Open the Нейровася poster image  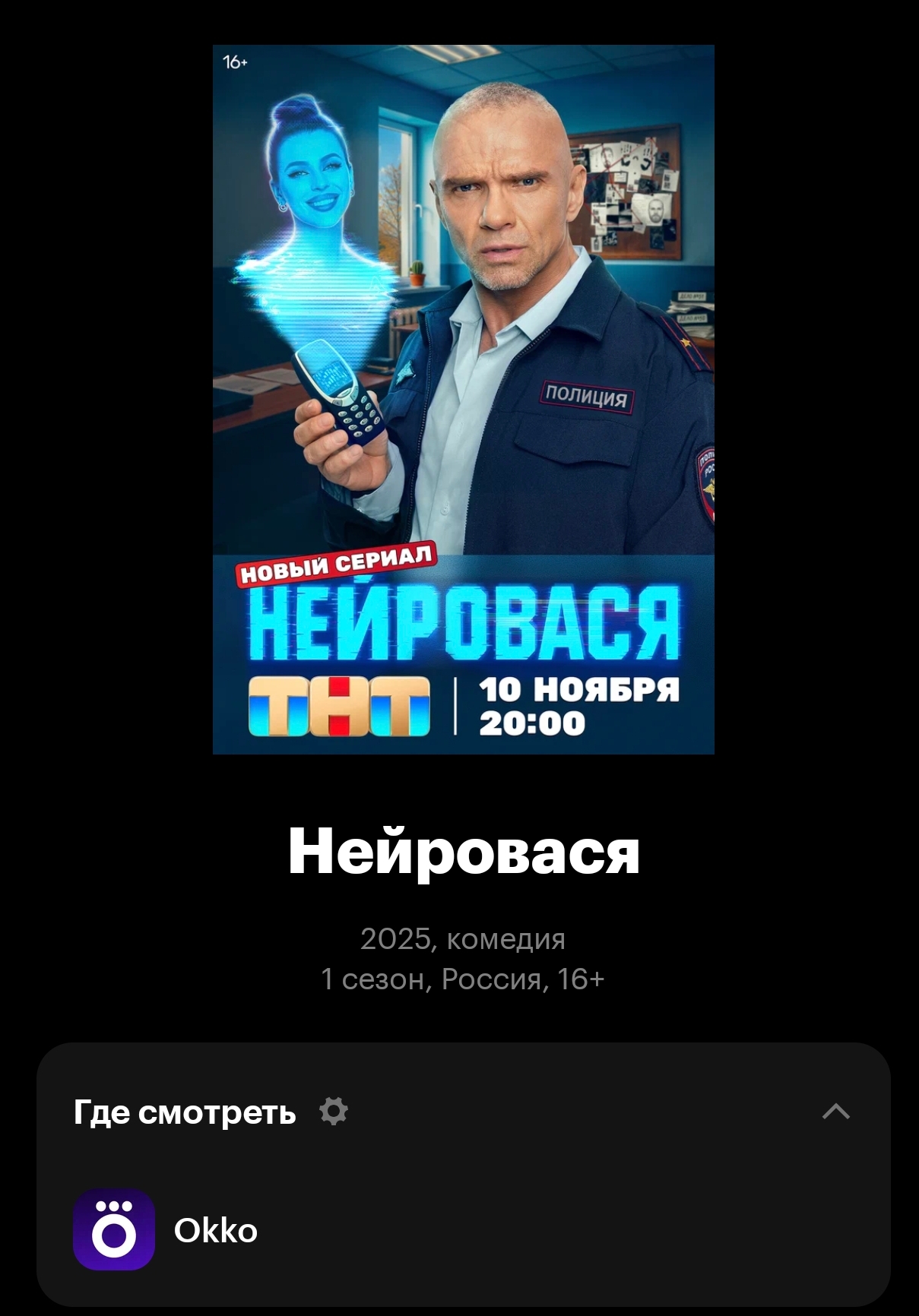click(463, 399)
